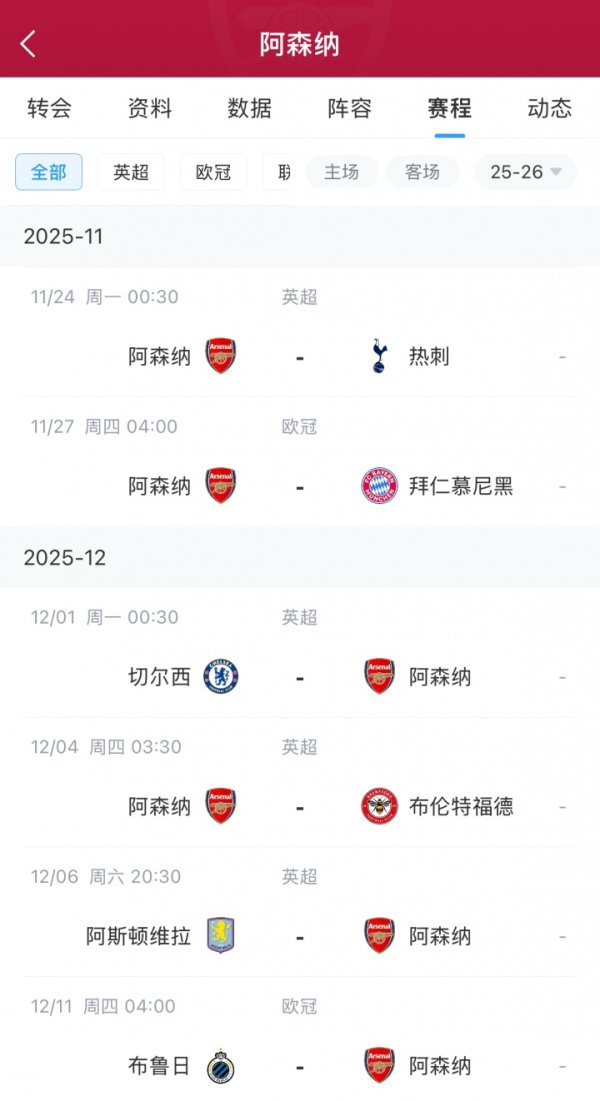Filter matches by 欧冠
Viewport: 600px width, 1101px height.
[214, 172]
